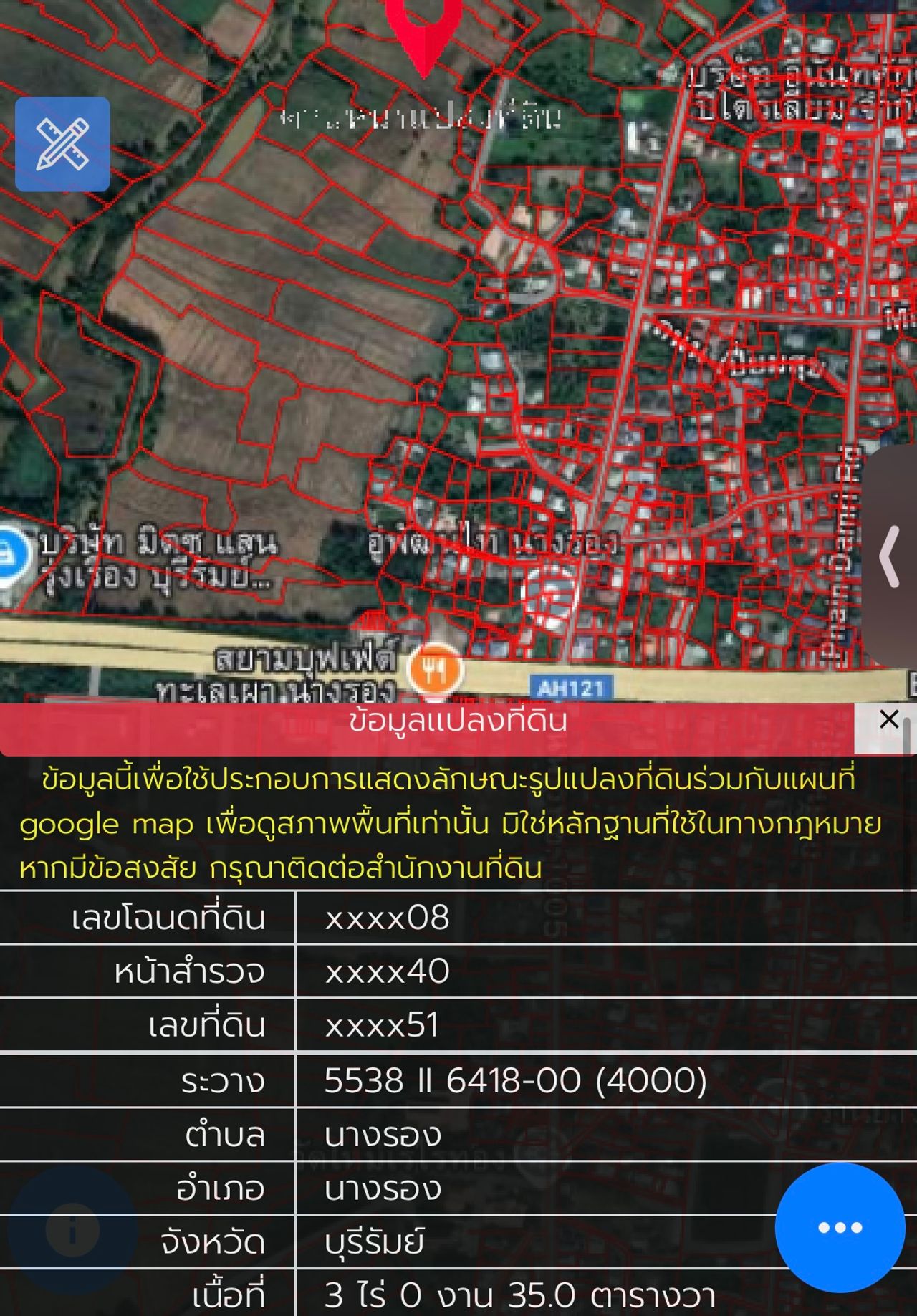
Task: Close the land parcel information panel
Action: [888, 719]
